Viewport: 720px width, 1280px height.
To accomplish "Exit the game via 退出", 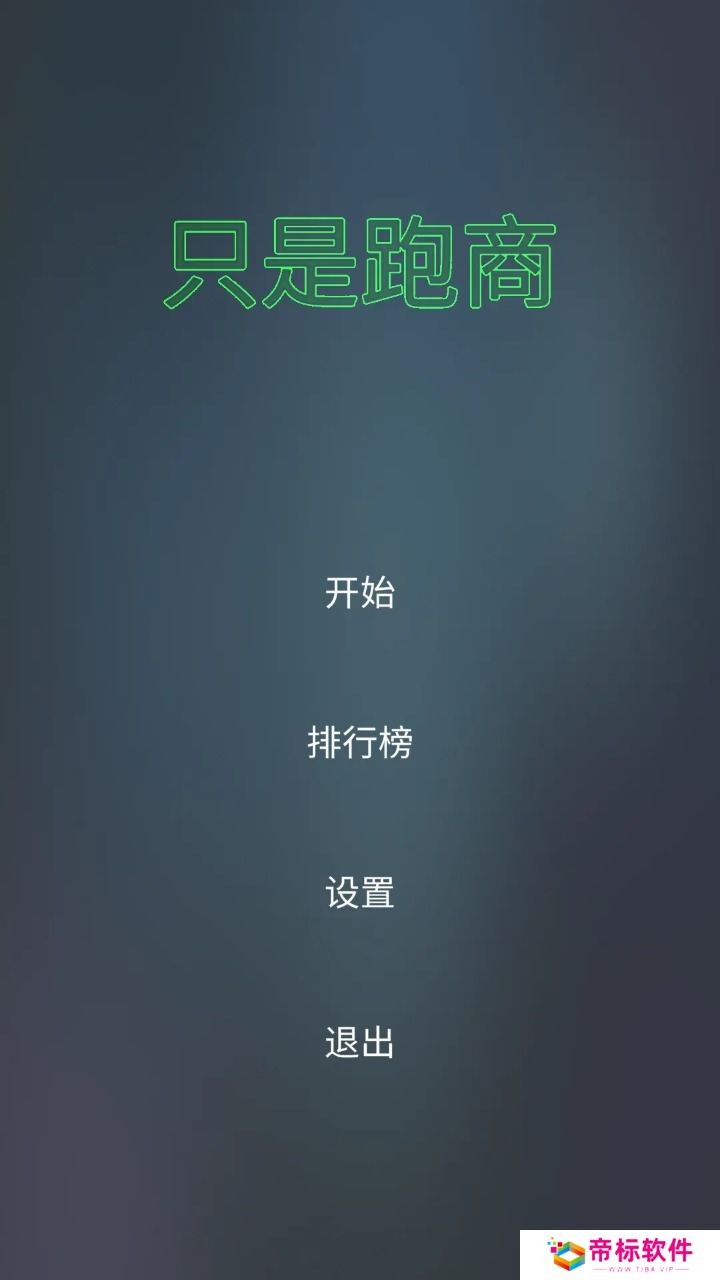I will pyautogui.click(x=360, y=1042).
